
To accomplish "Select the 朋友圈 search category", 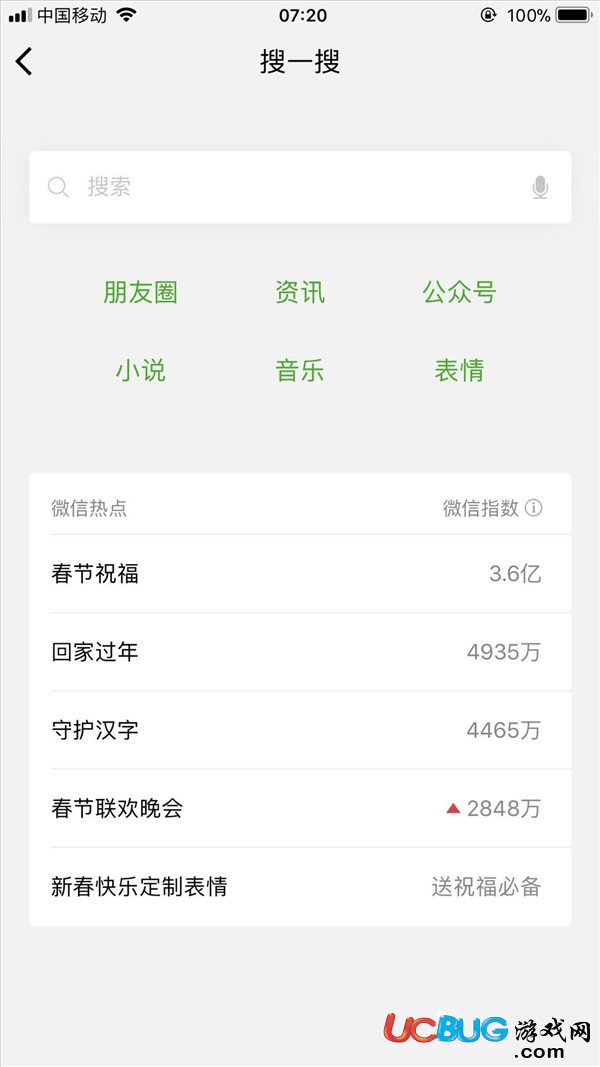I will click(x=140, y=293).
